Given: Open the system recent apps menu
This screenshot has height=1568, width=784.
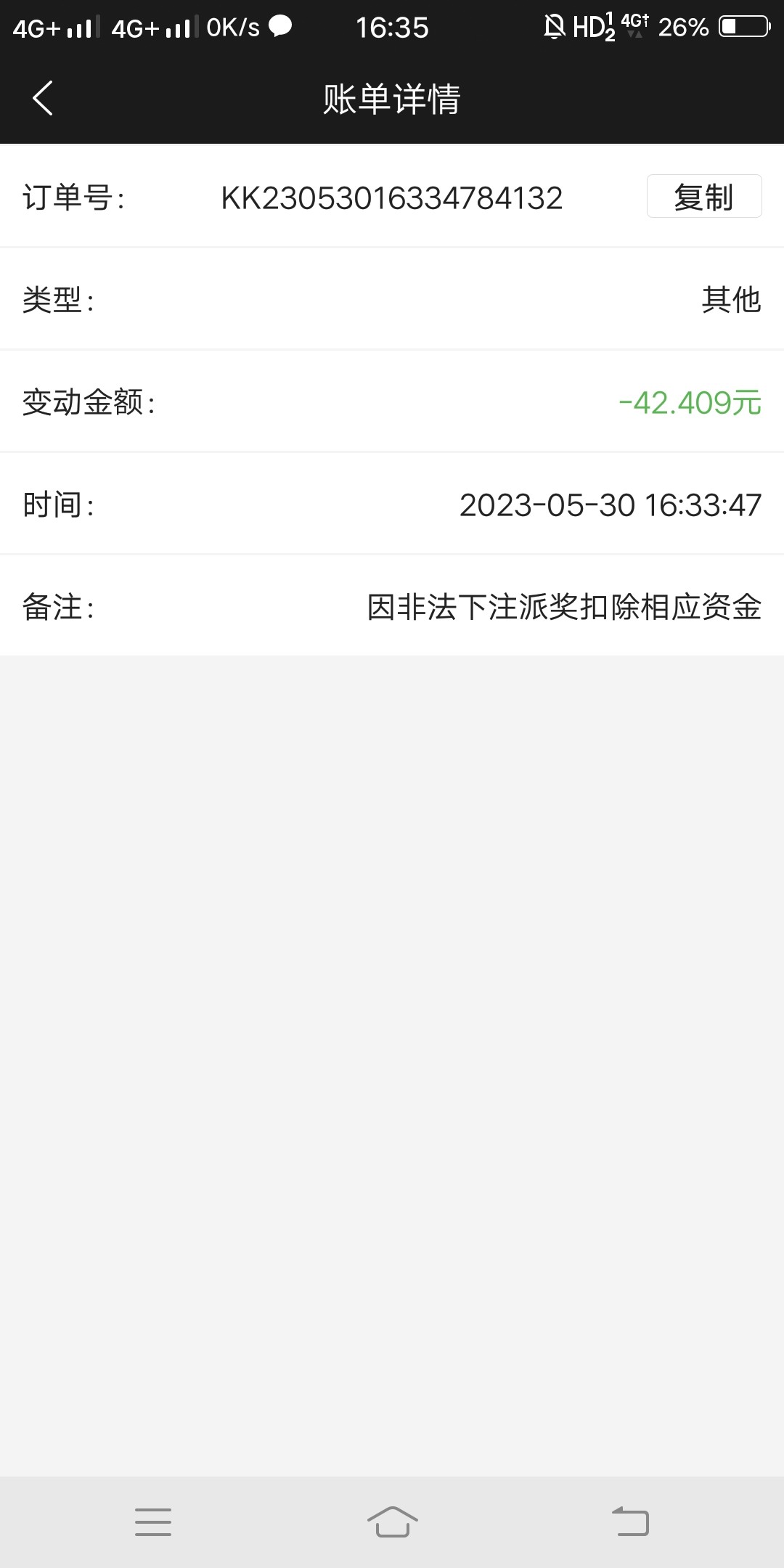Looking at the screenshot, I should (153, 1522).
